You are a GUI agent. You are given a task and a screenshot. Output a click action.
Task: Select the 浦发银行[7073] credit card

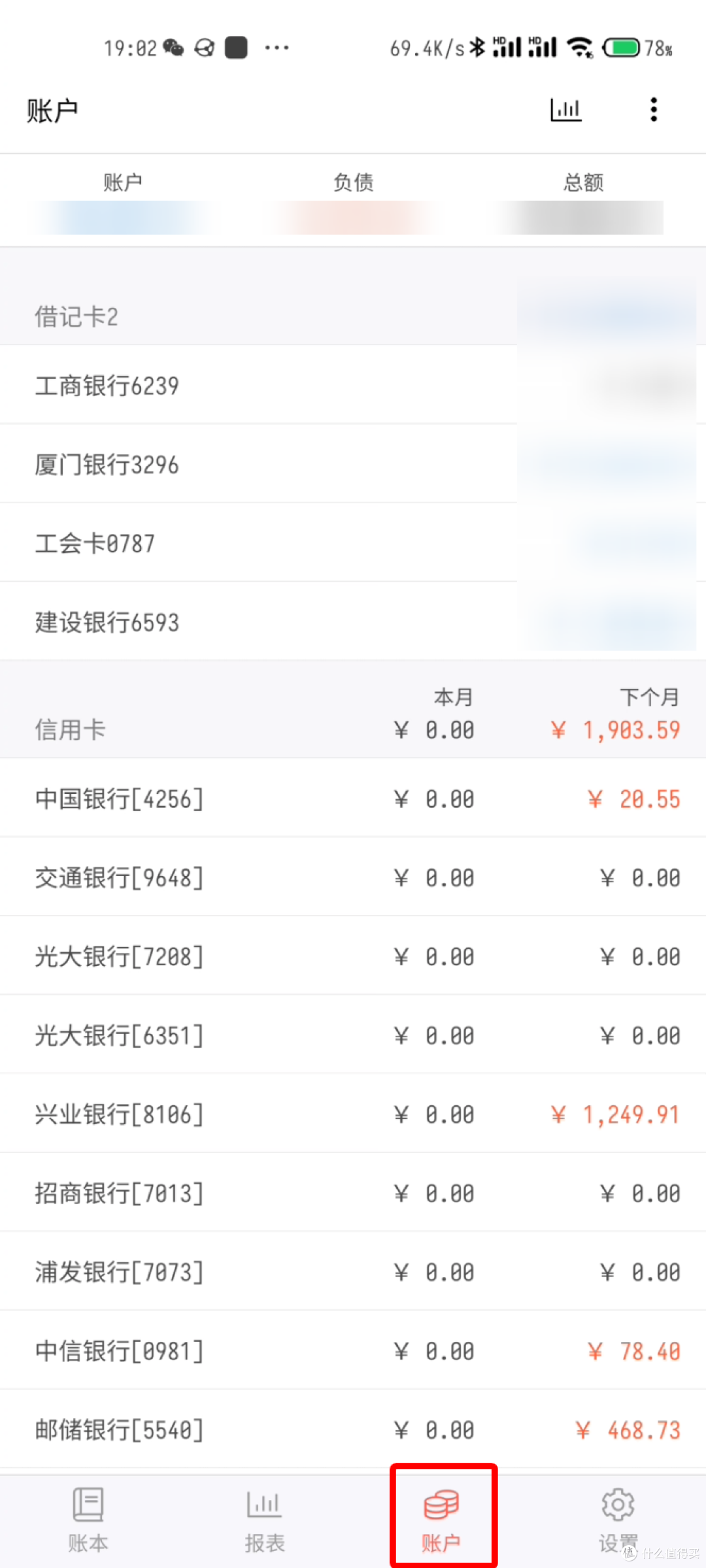tap(120, 1272)
